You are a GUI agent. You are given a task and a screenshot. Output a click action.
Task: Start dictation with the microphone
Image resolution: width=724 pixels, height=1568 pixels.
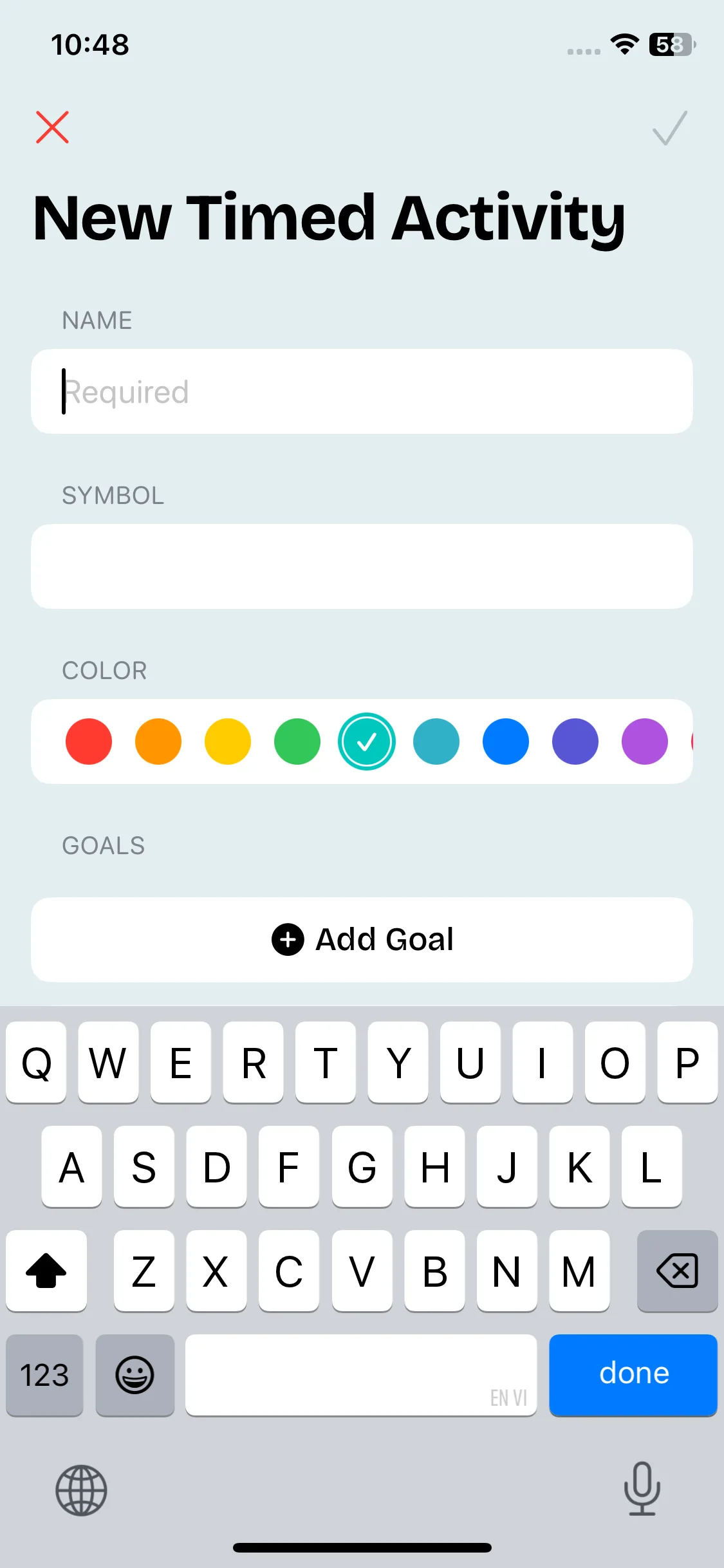[x=642, y=1488]
